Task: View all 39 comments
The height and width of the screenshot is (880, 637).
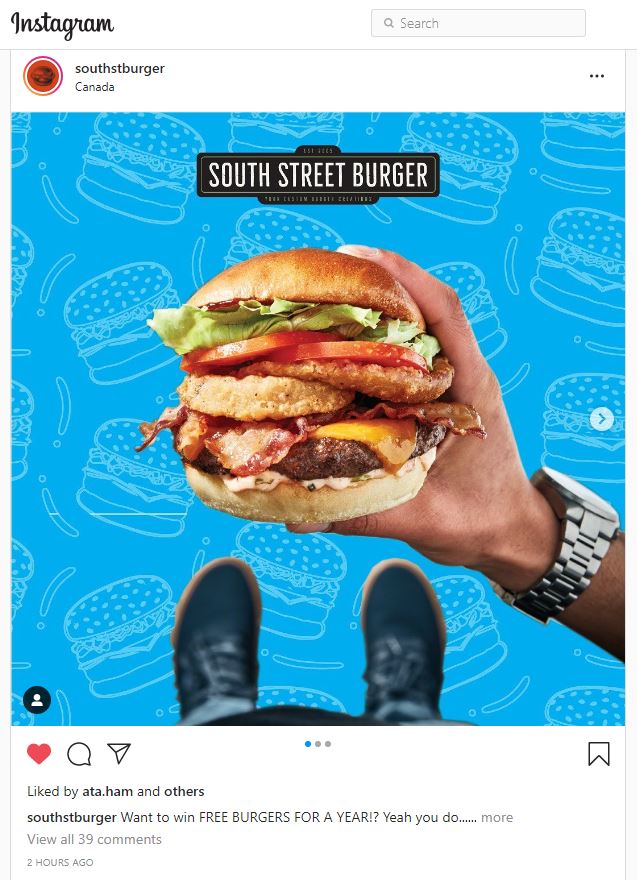Action: (x=94, y=839)
